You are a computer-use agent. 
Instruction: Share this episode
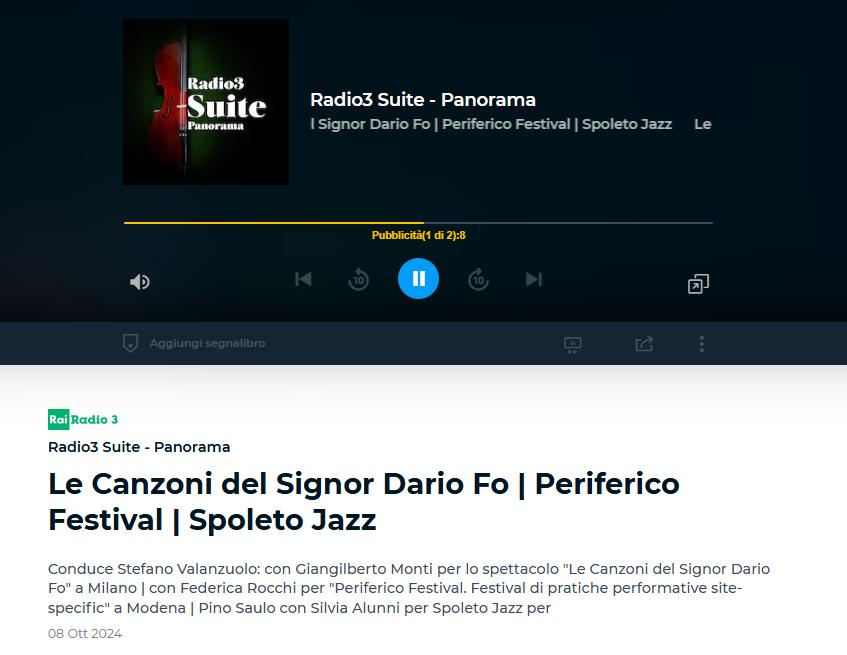tap(644, 344)
